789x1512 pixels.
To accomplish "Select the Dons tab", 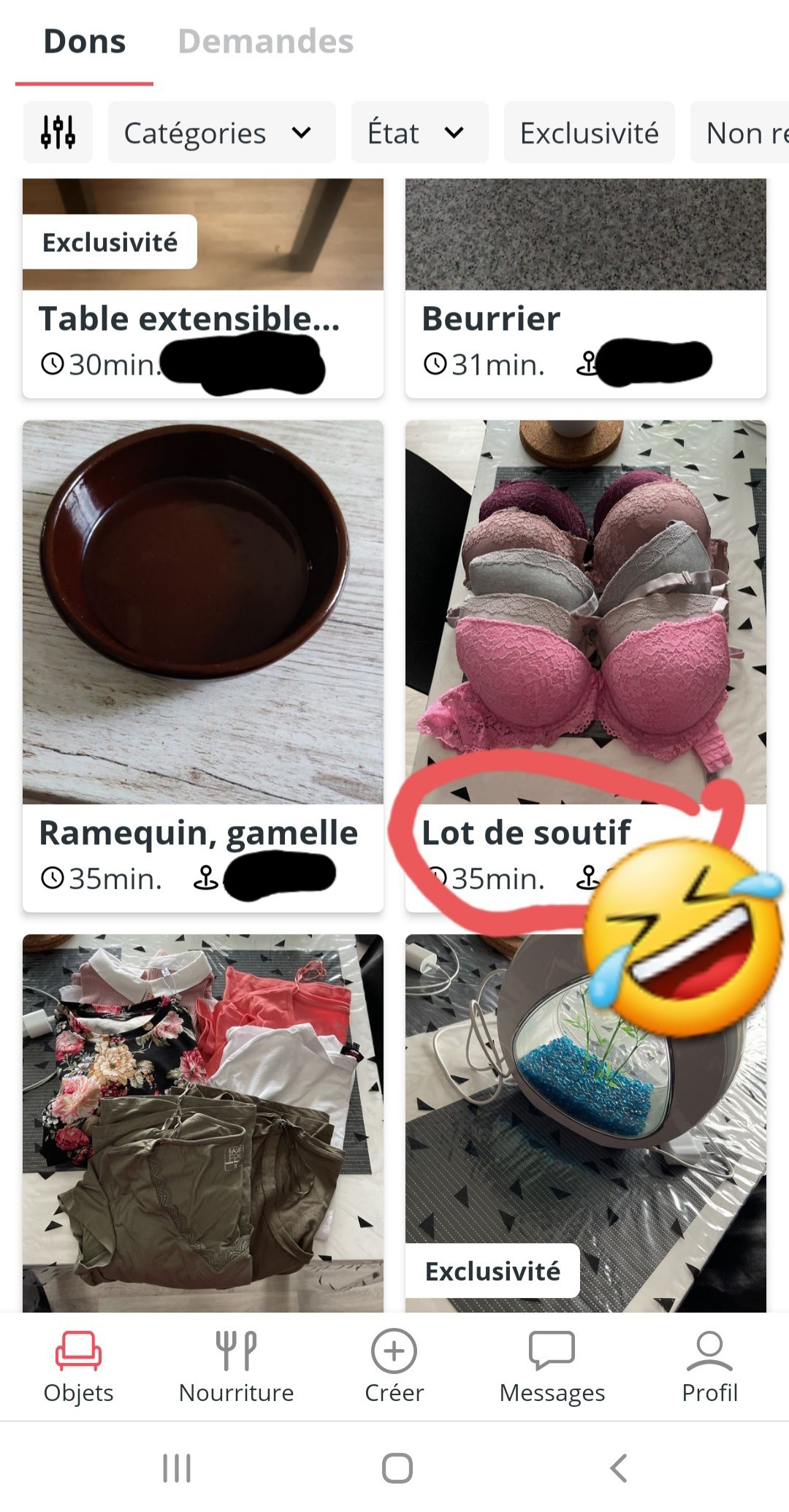I will pos(85,42).
